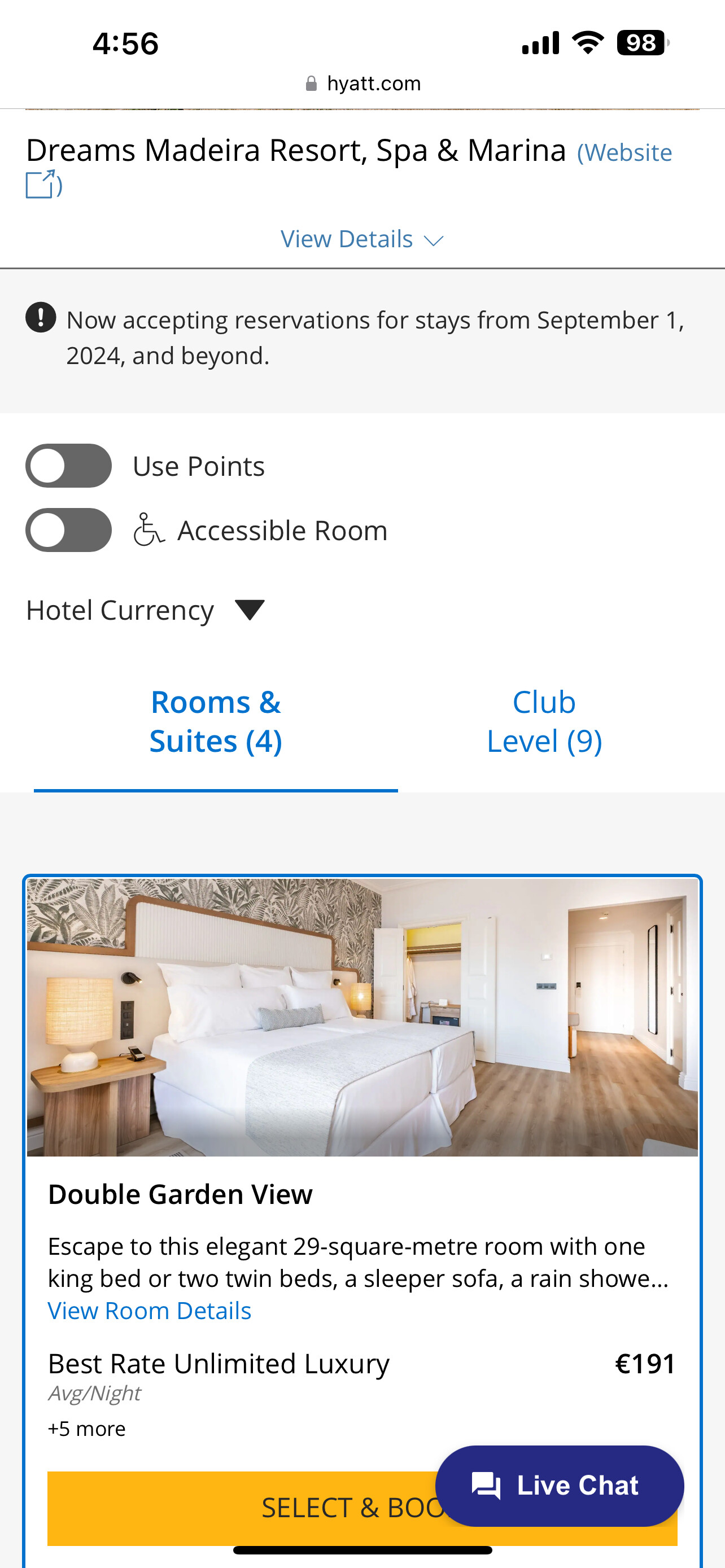Turn on Accessible Room filter
The height and width of the screenshot is (1568, 725).
tap(68, 530)
